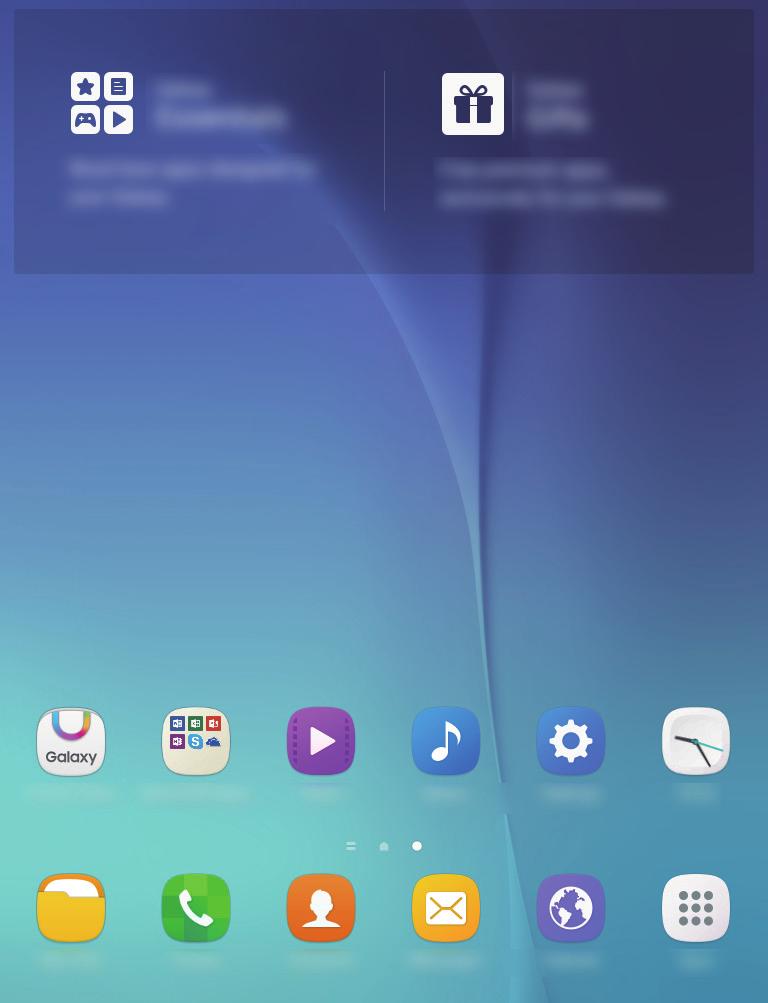Open My Files folder app
The height and width of the screenshot is (1003, 768).
point(71,908)
